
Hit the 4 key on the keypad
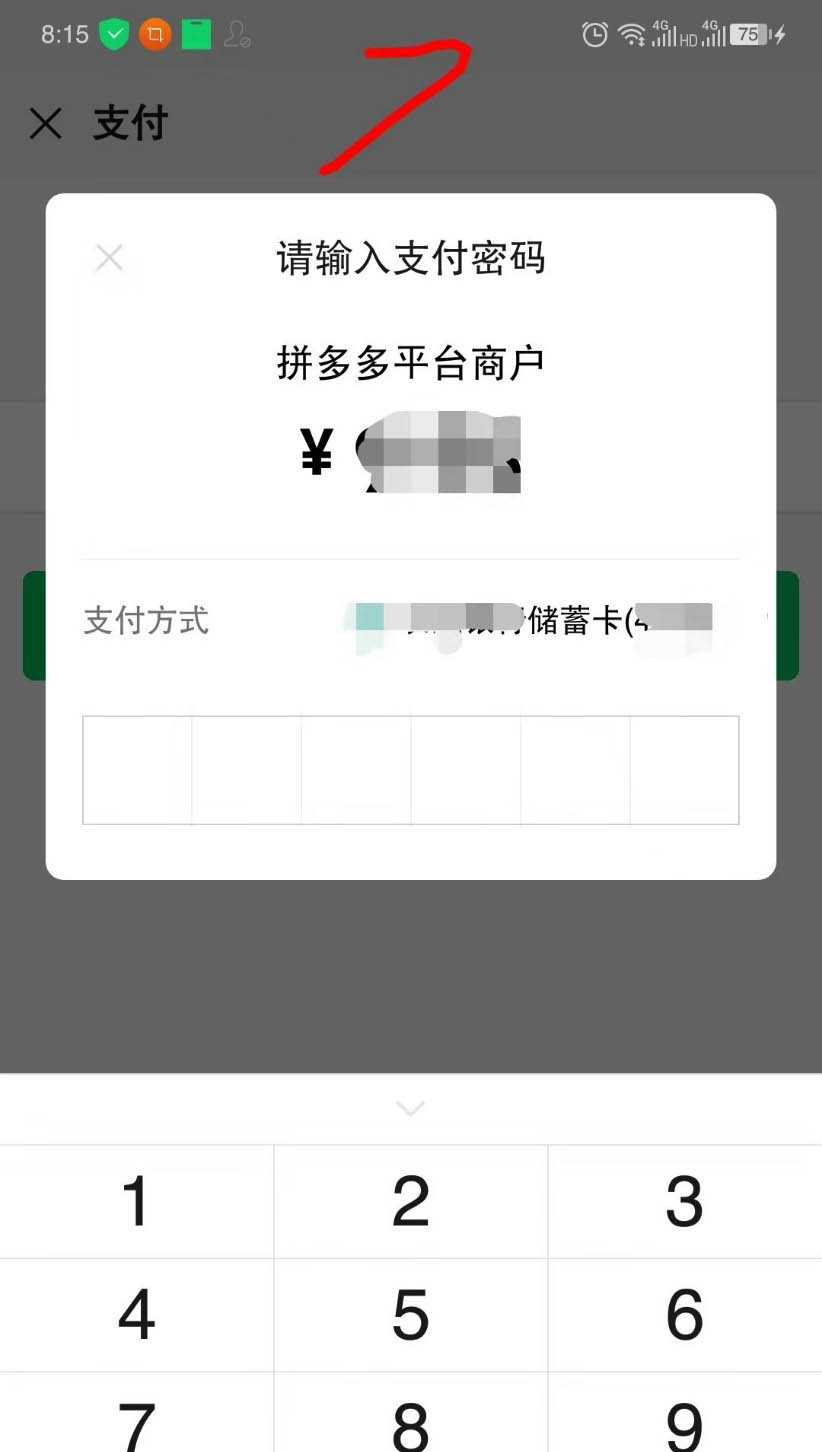tap(136, 1314)
